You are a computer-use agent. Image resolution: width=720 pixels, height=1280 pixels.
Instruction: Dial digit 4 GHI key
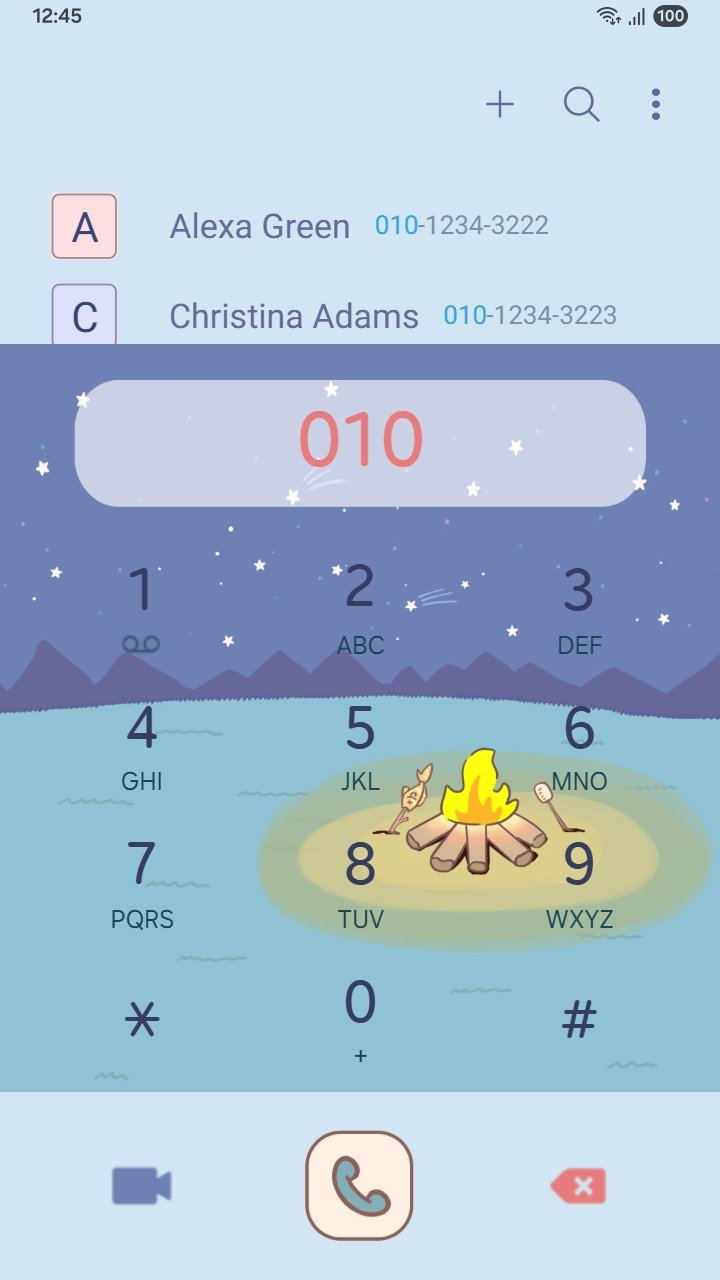pyautogui.click(x=141, y=745)
